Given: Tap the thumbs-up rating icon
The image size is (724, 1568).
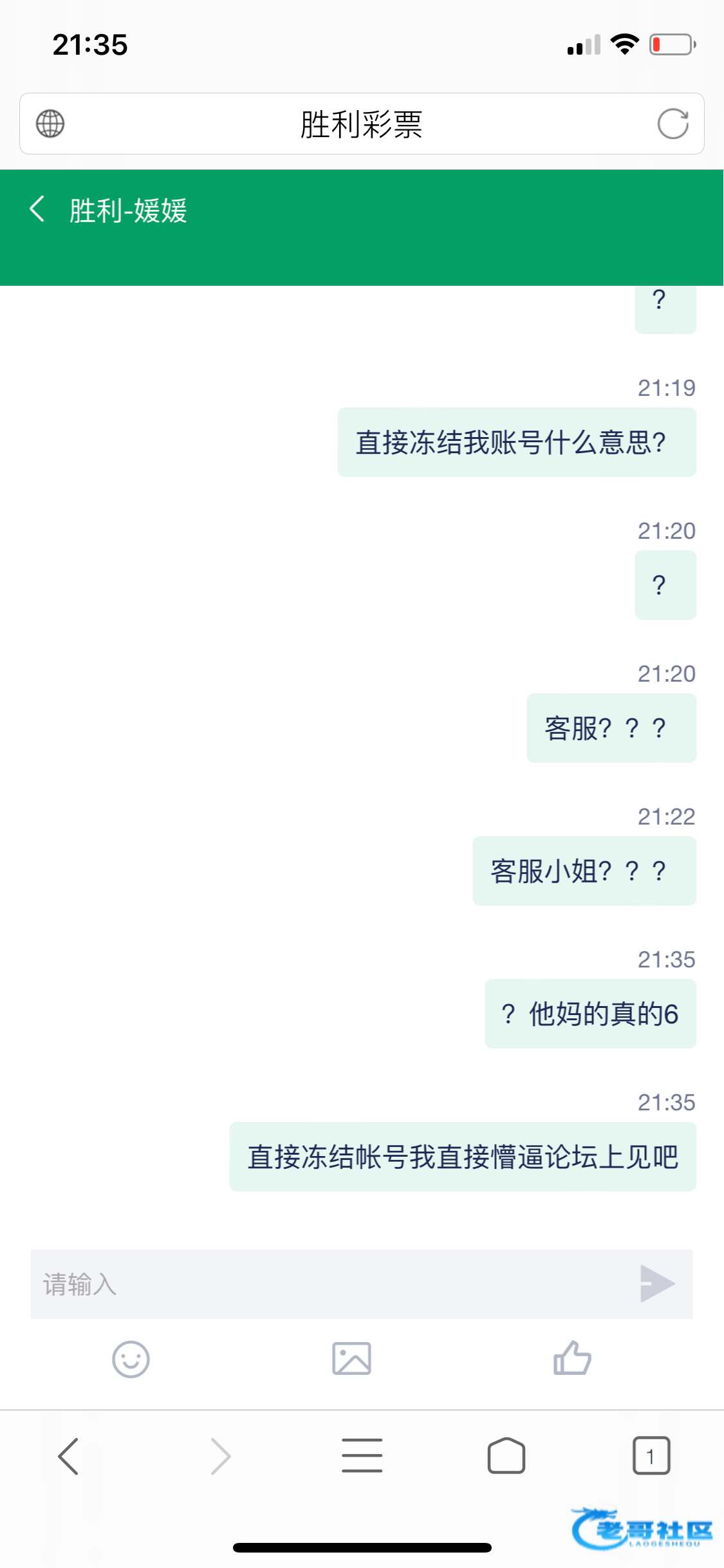Looking at the screenshot, I should (572, 1358).
